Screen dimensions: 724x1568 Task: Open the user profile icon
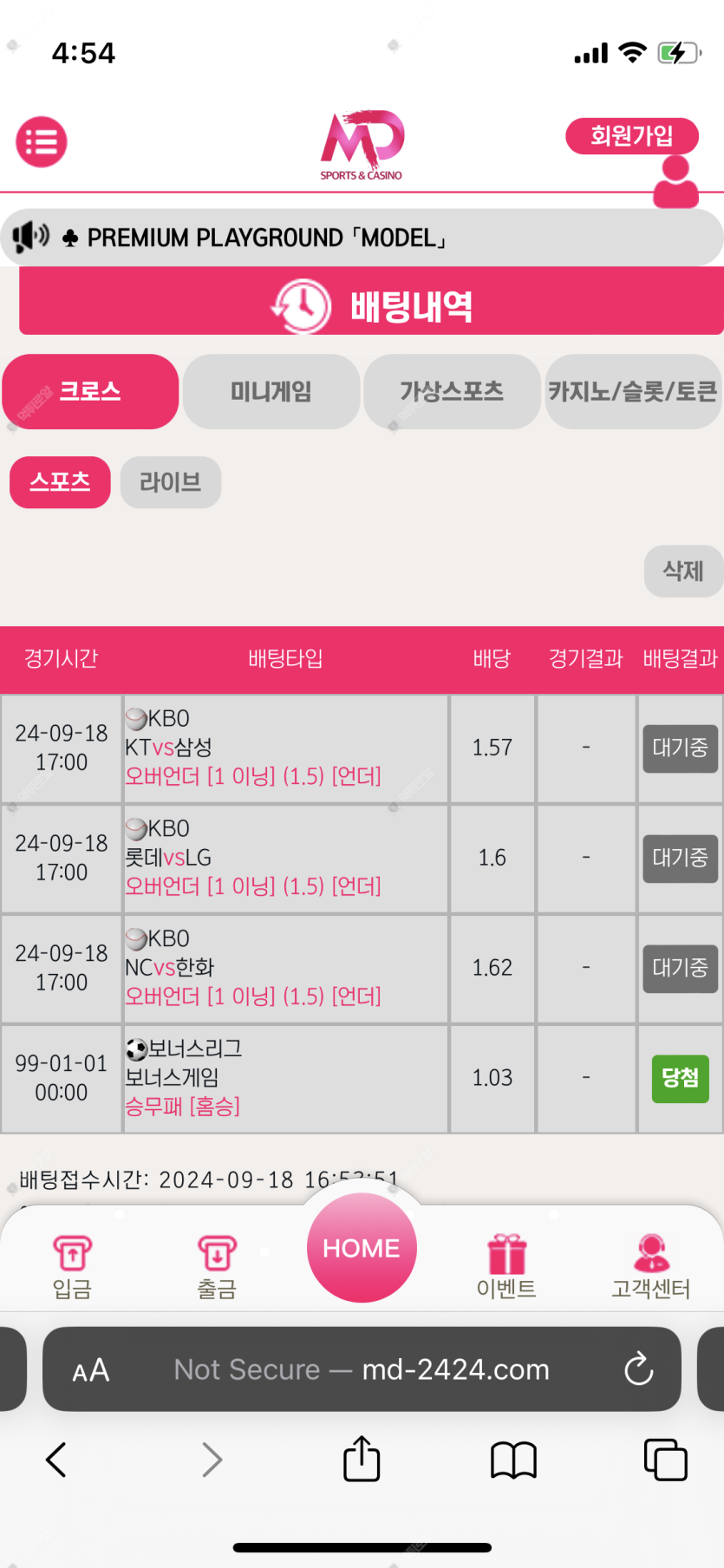click(x=675, y=182)
